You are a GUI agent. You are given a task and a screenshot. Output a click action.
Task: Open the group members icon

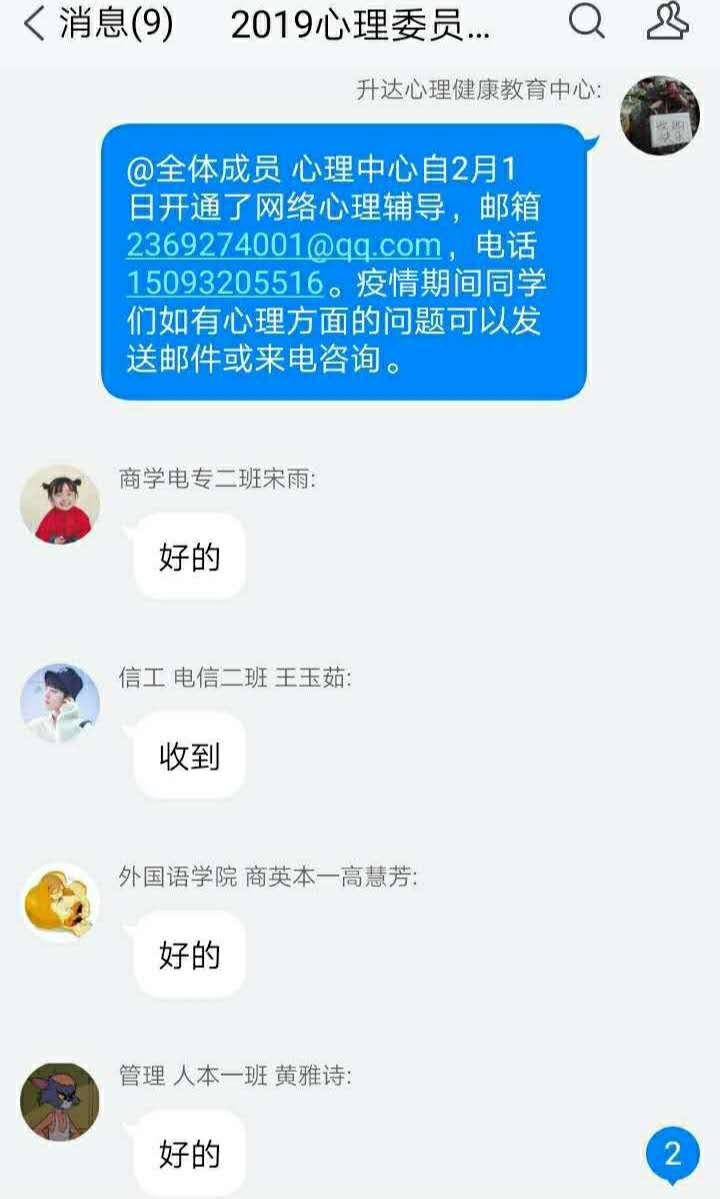(668, 22)
